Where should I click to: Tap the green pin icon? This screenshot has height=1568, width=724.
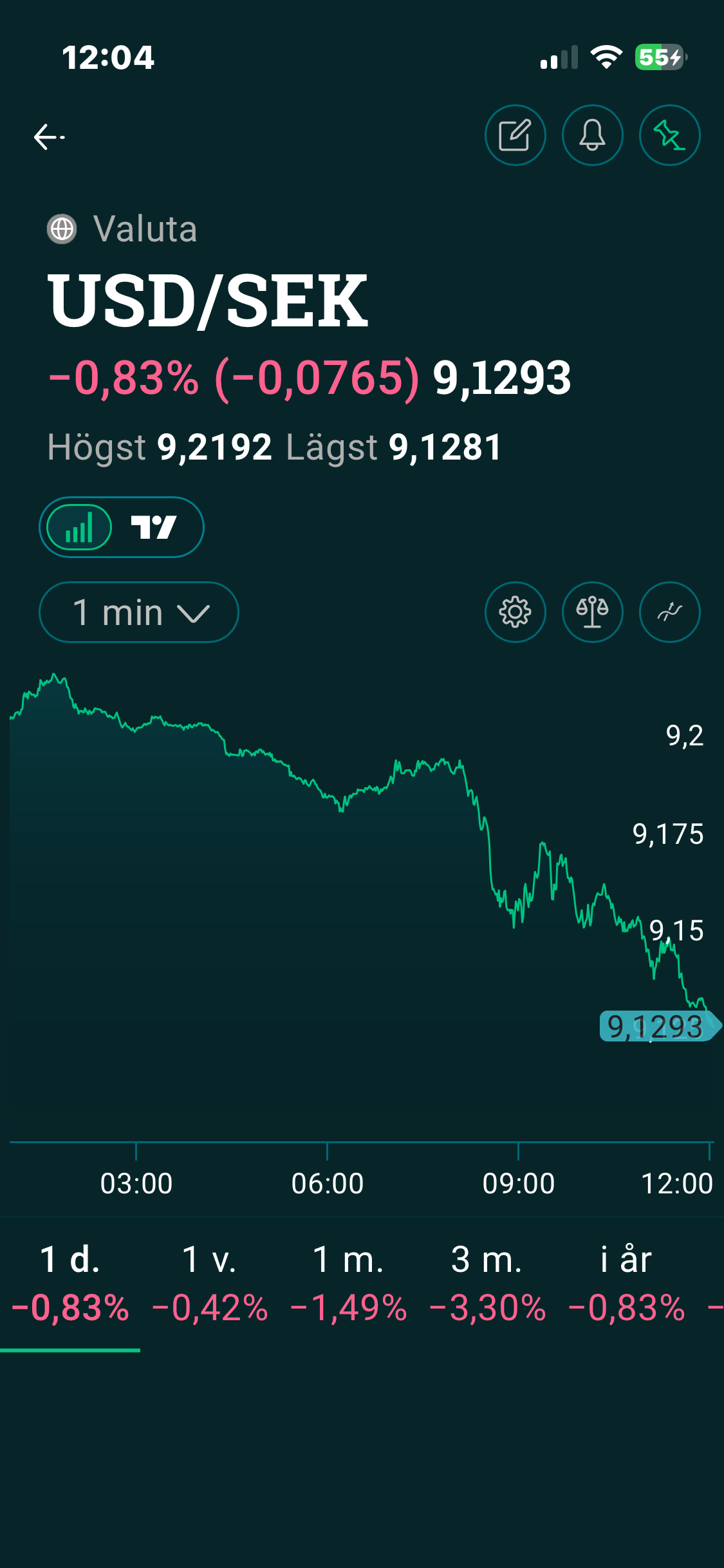(x=669, y=135)
